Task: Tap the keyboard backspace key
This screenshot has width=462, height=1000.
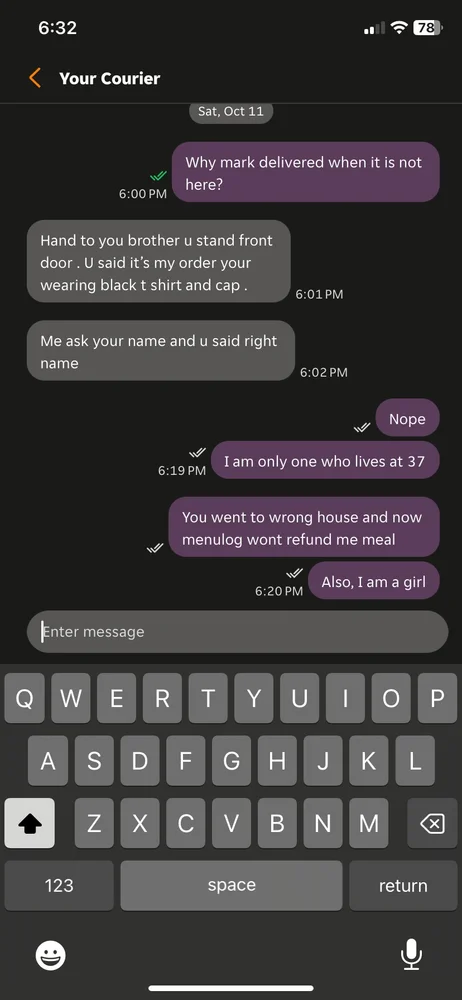Action: point(432,823)
